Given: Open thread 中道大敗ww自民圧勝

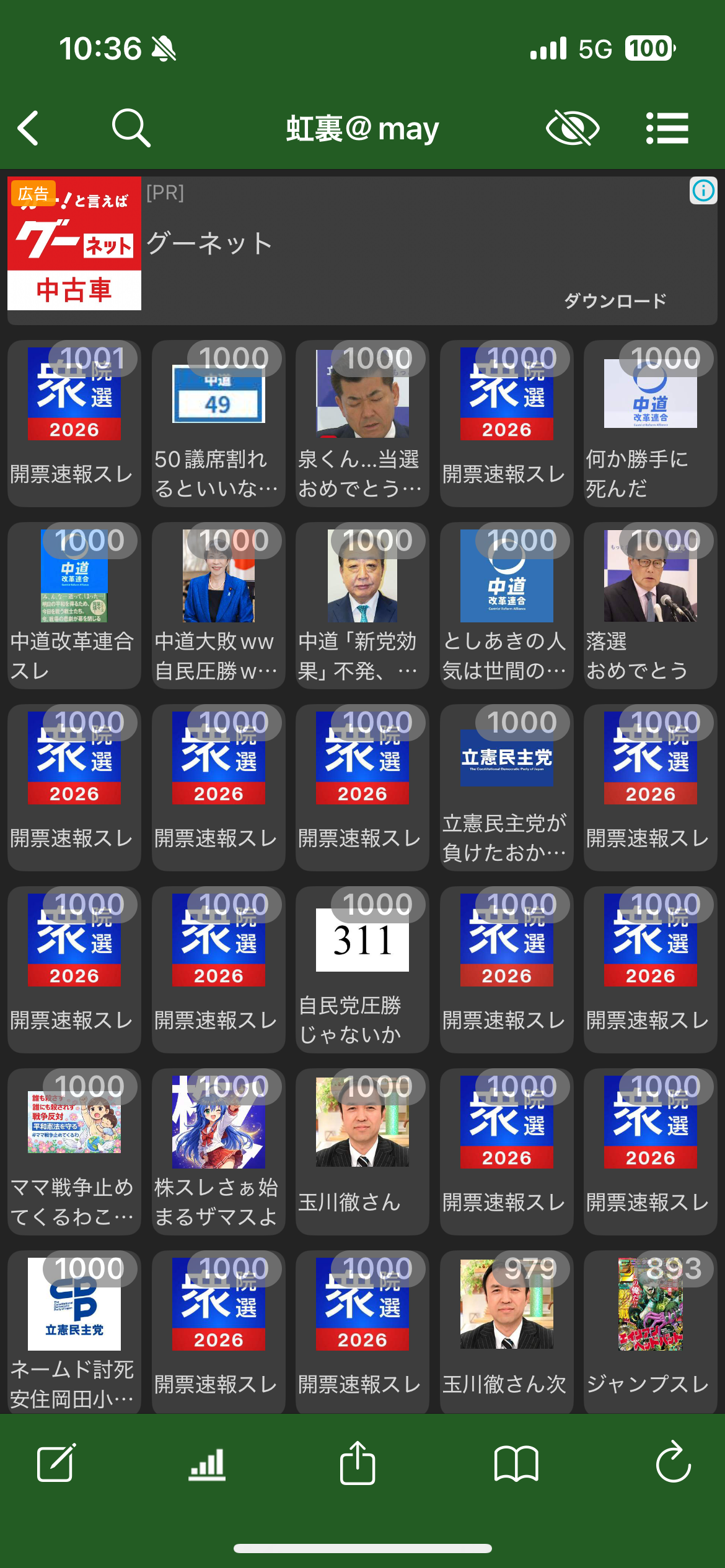Looking at the screenshot, I should coord(218,606).
